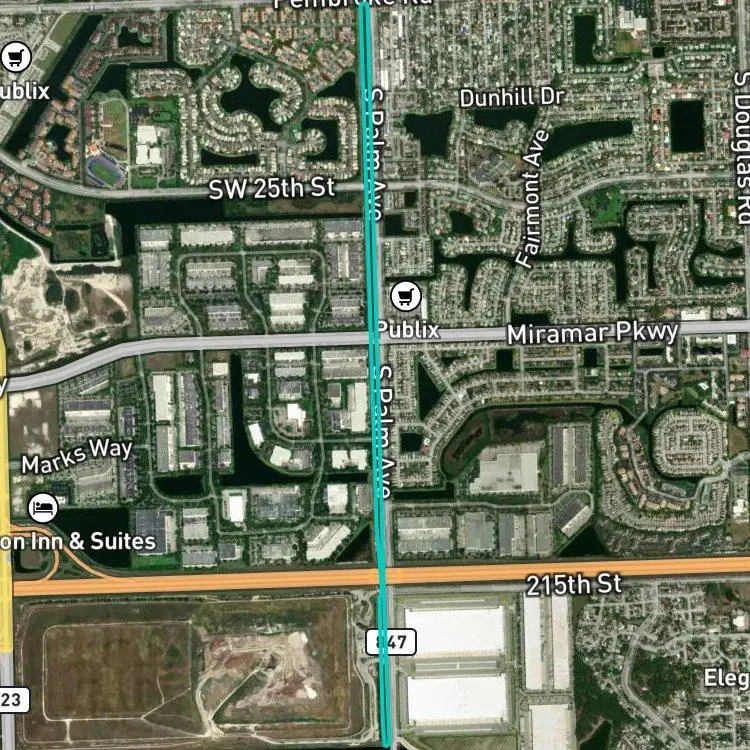Screen dimensions: 750x750
Task: Open the hotel marker for Inn & Suites
Action: click(42, 507)
